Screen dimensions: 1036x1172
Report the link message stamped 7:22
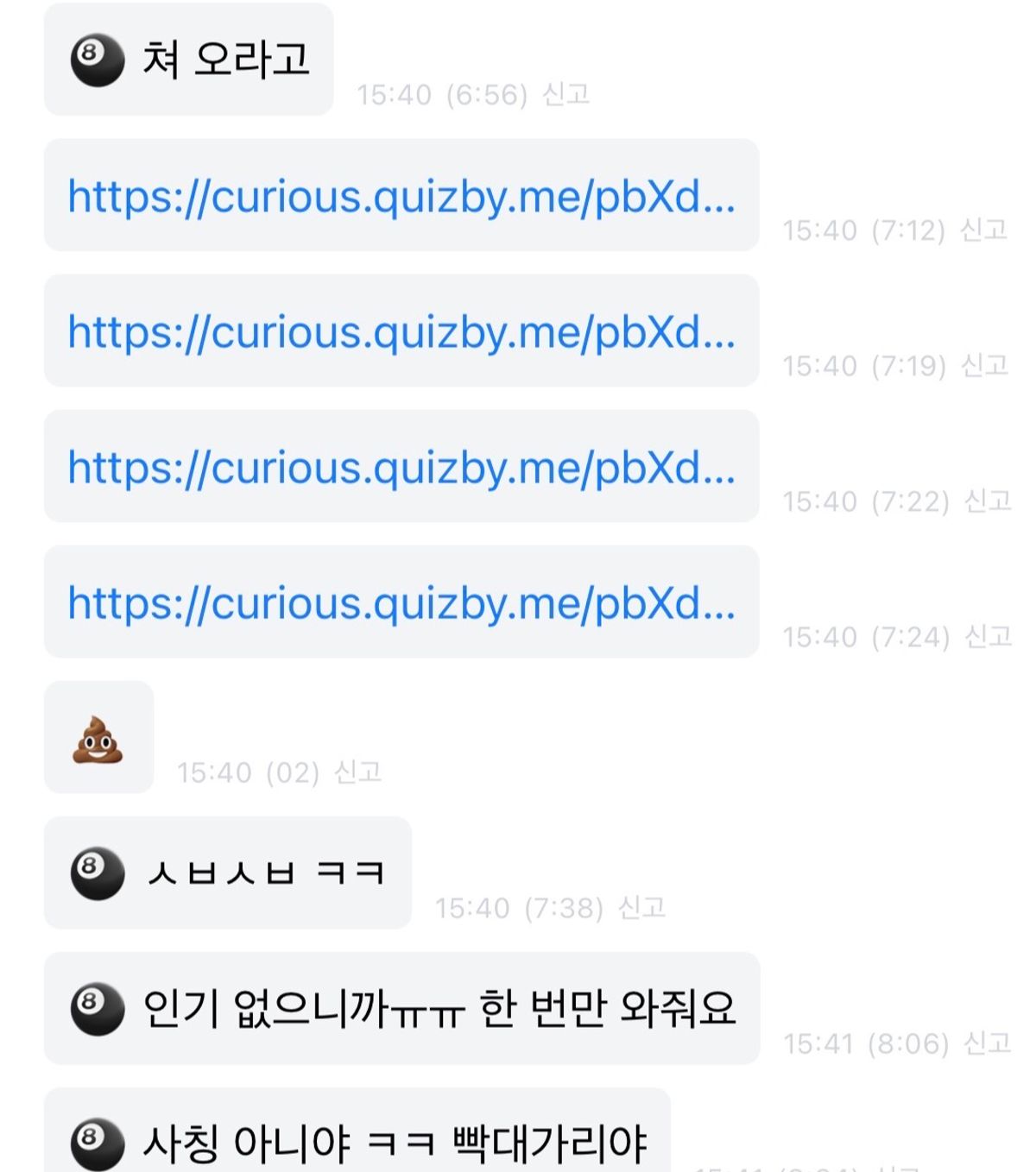[987, 501]
